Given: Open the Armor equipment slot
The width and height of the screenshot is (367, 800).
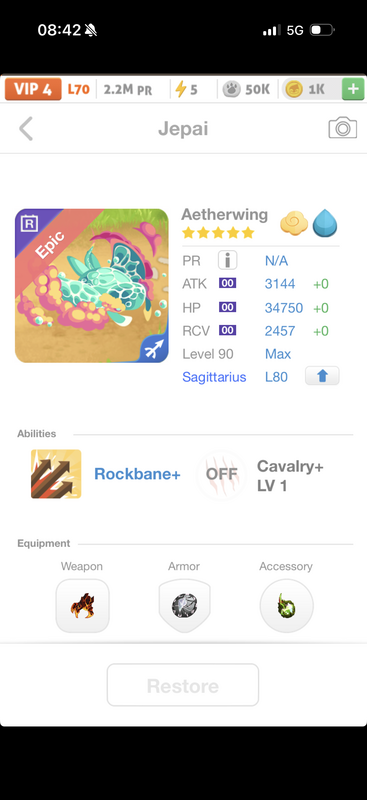Looking at the screenshot, I should (x=184, y=606).
